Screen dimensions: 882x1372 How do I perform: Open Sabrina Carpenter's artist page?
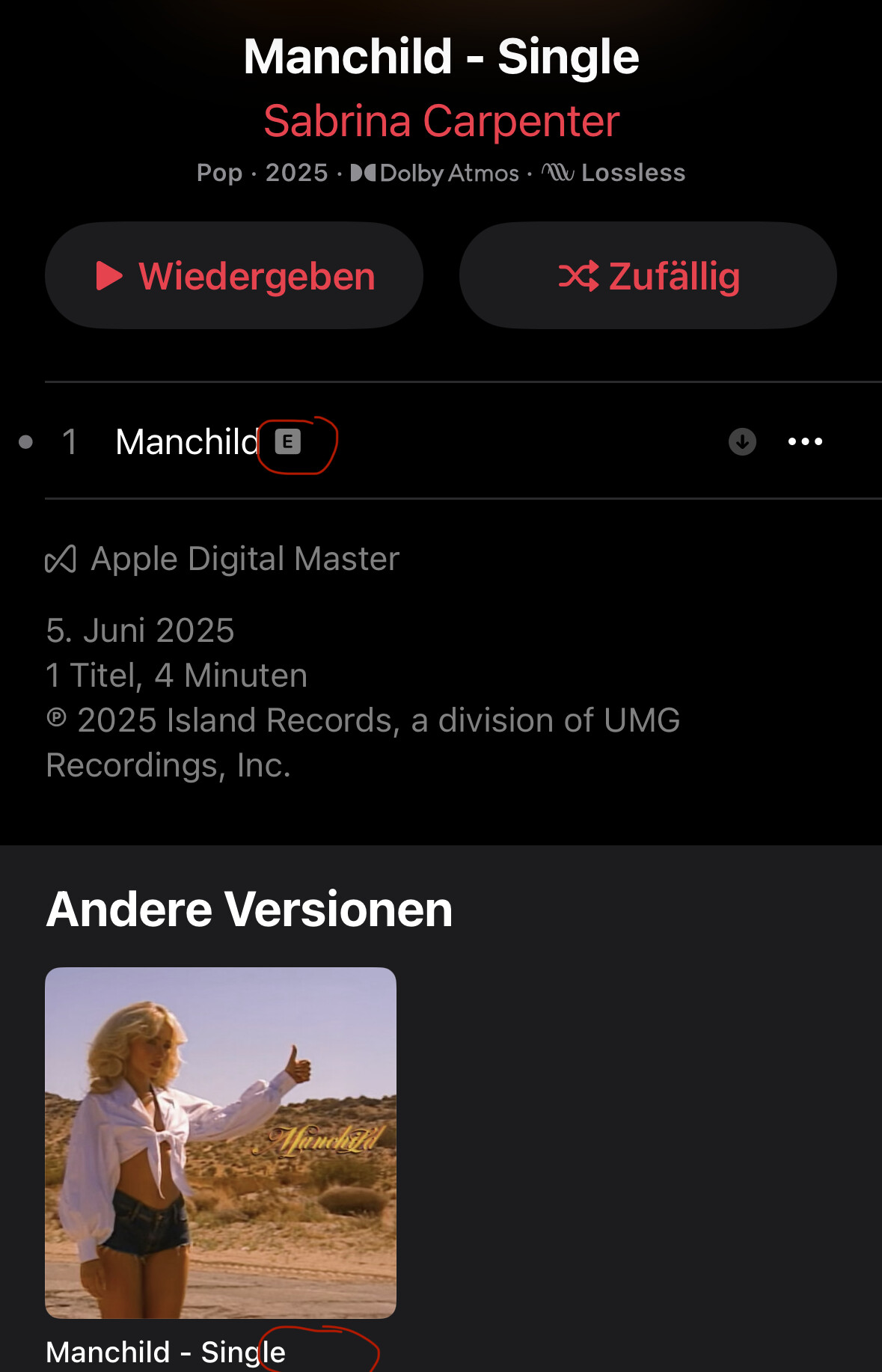pos(441,121)
